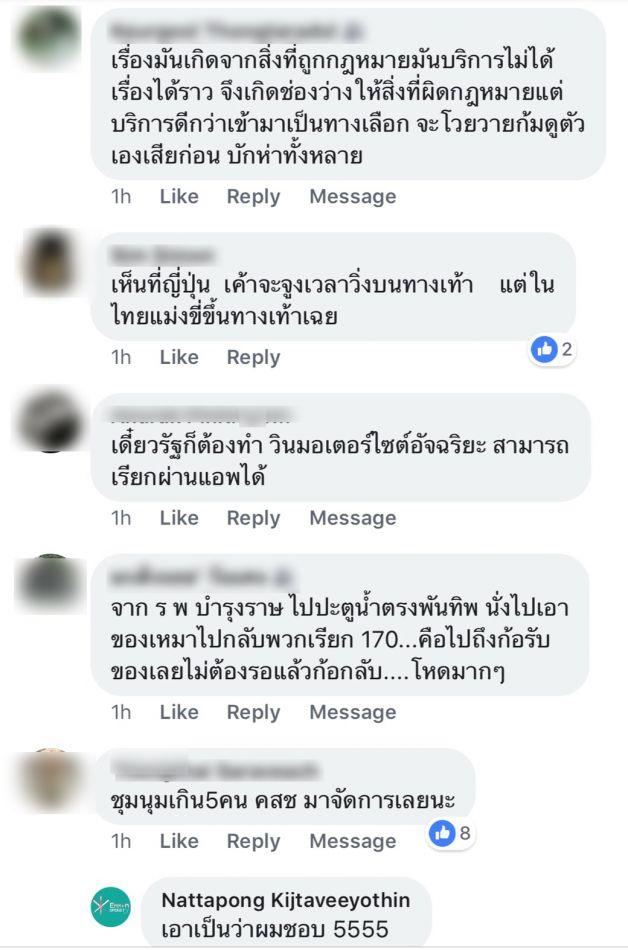This screenshot has width=628, height=950.
Task: Reply to the เห็นที่ญี่ปุ่น comment
Action: point(253,357)
